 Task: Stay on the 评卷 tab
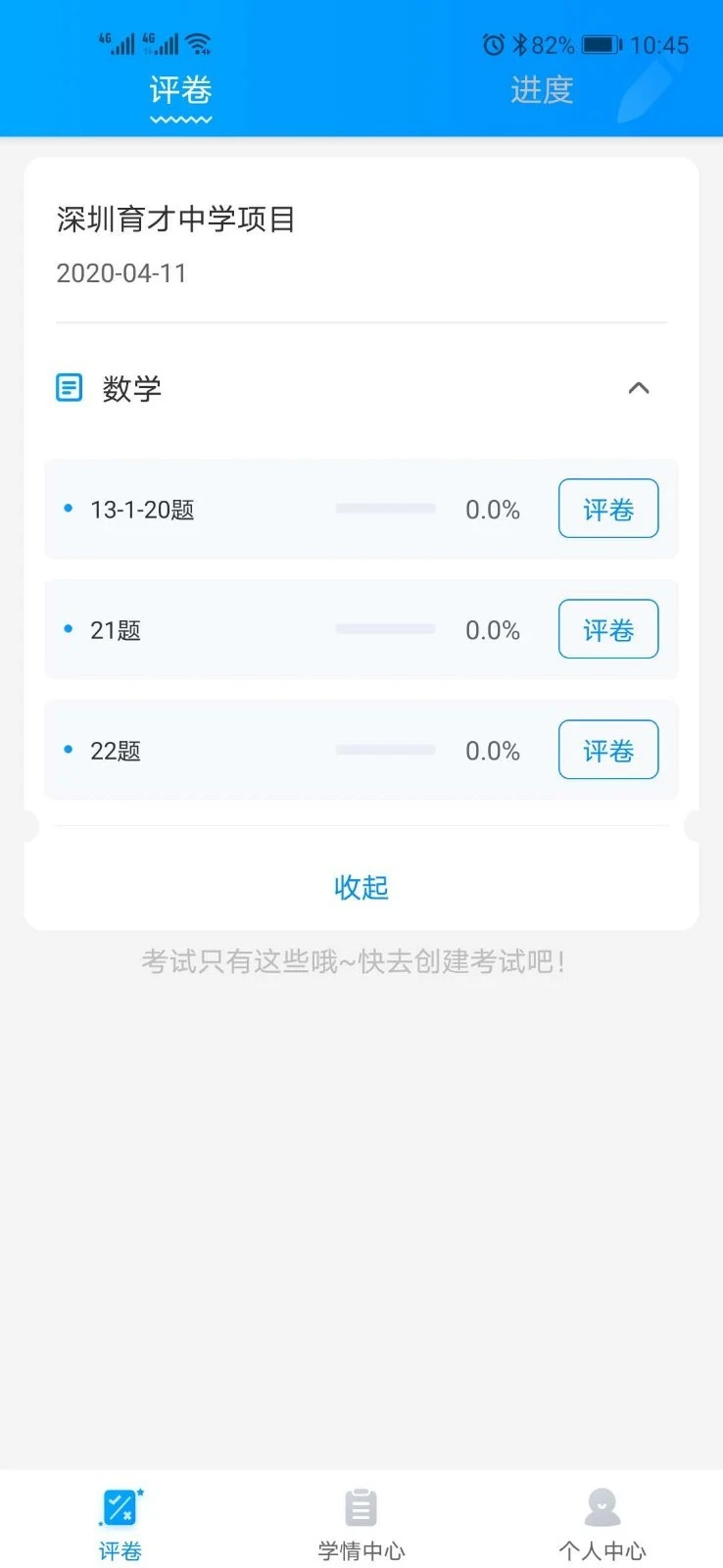click(x=180, y=90)
